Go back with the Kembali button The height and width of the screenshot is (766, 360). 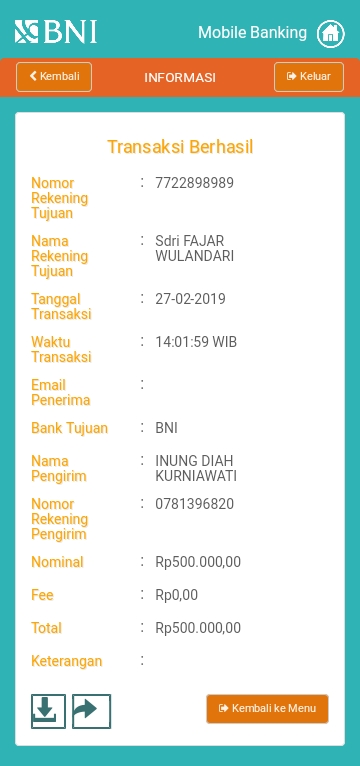pyautogui.click(x=54, y=77)
